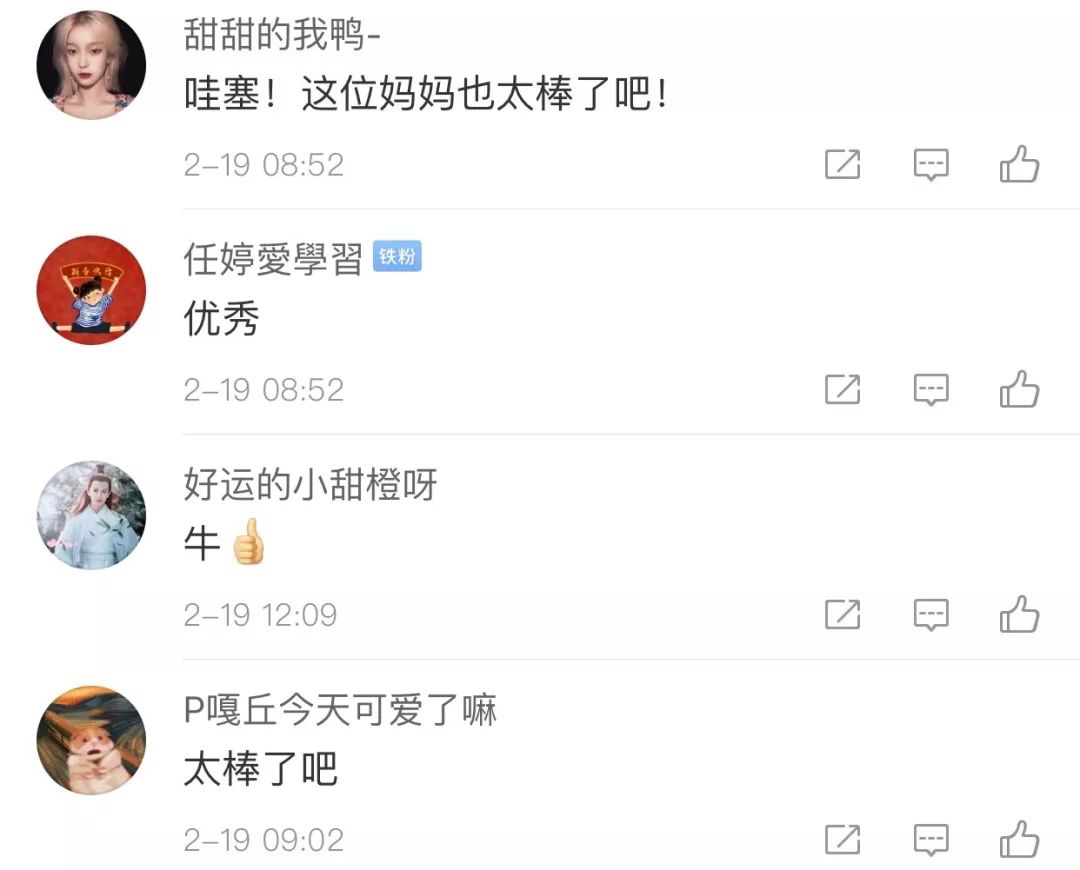The image size is (1080, 870).
Task: Open P嘎丘今天可爱了嘛's profile avatar
Action: click(x=91, y=740)
